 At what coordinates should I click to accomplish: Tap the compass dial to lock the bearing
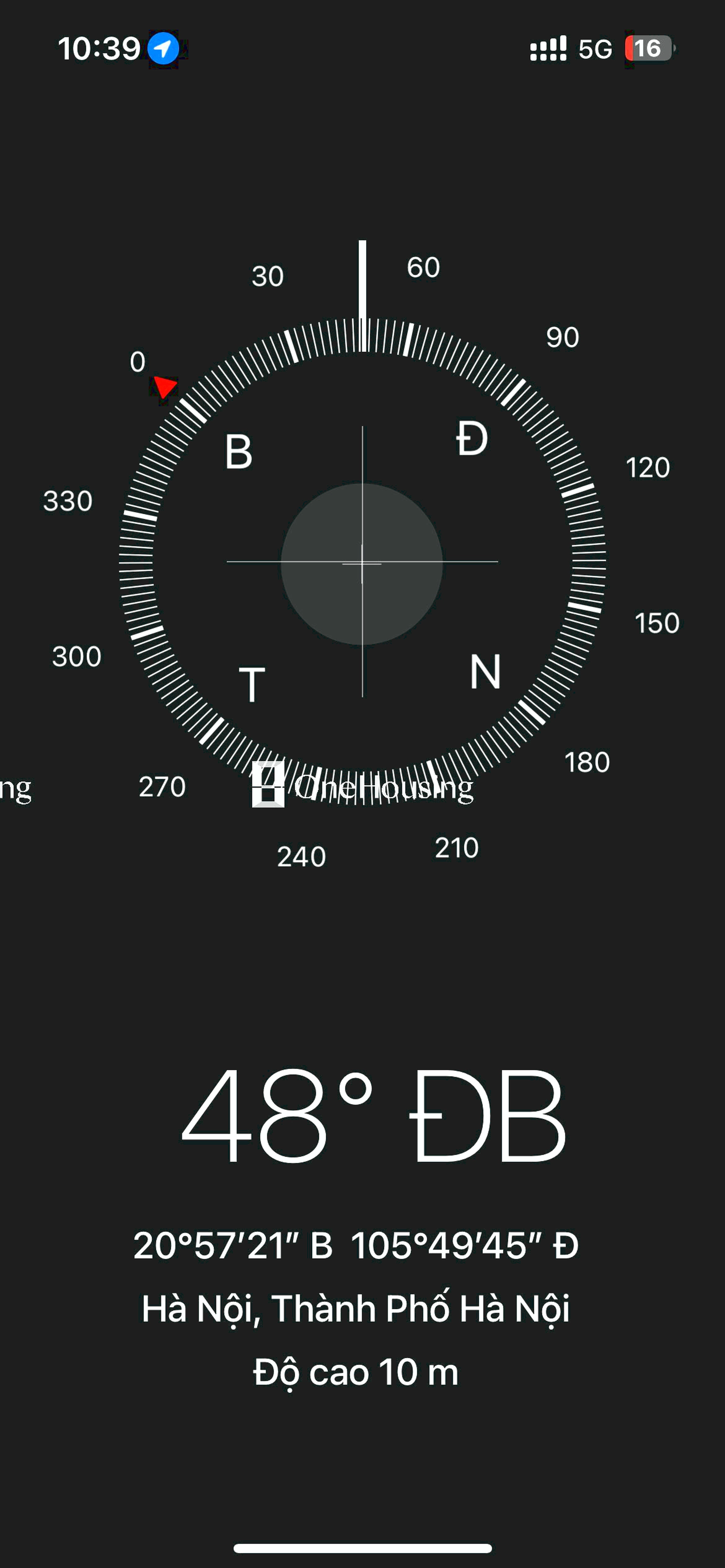point(362,562)
